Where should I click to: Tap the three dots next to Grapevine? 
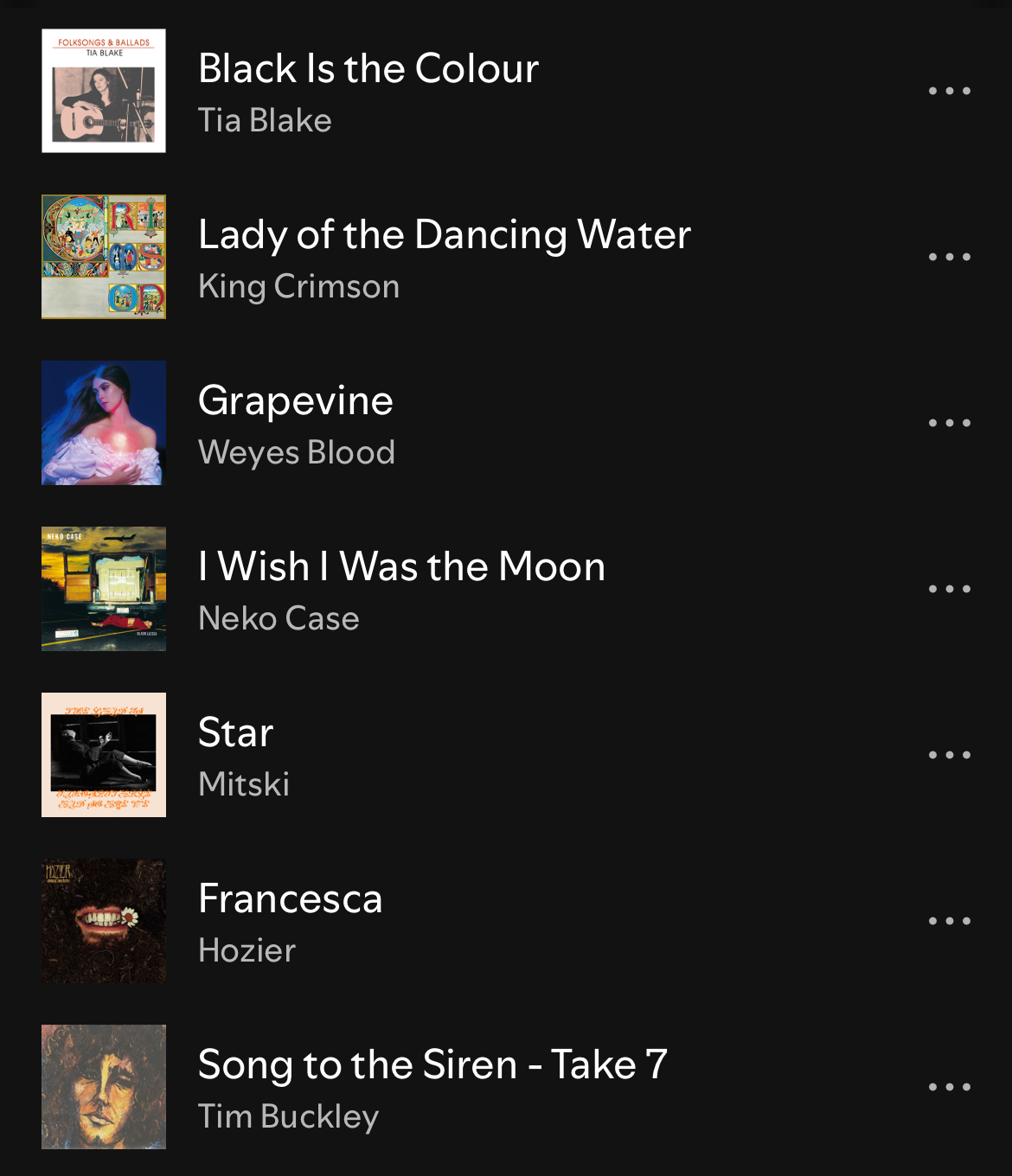pyautogui.click(x=949, y=423)
